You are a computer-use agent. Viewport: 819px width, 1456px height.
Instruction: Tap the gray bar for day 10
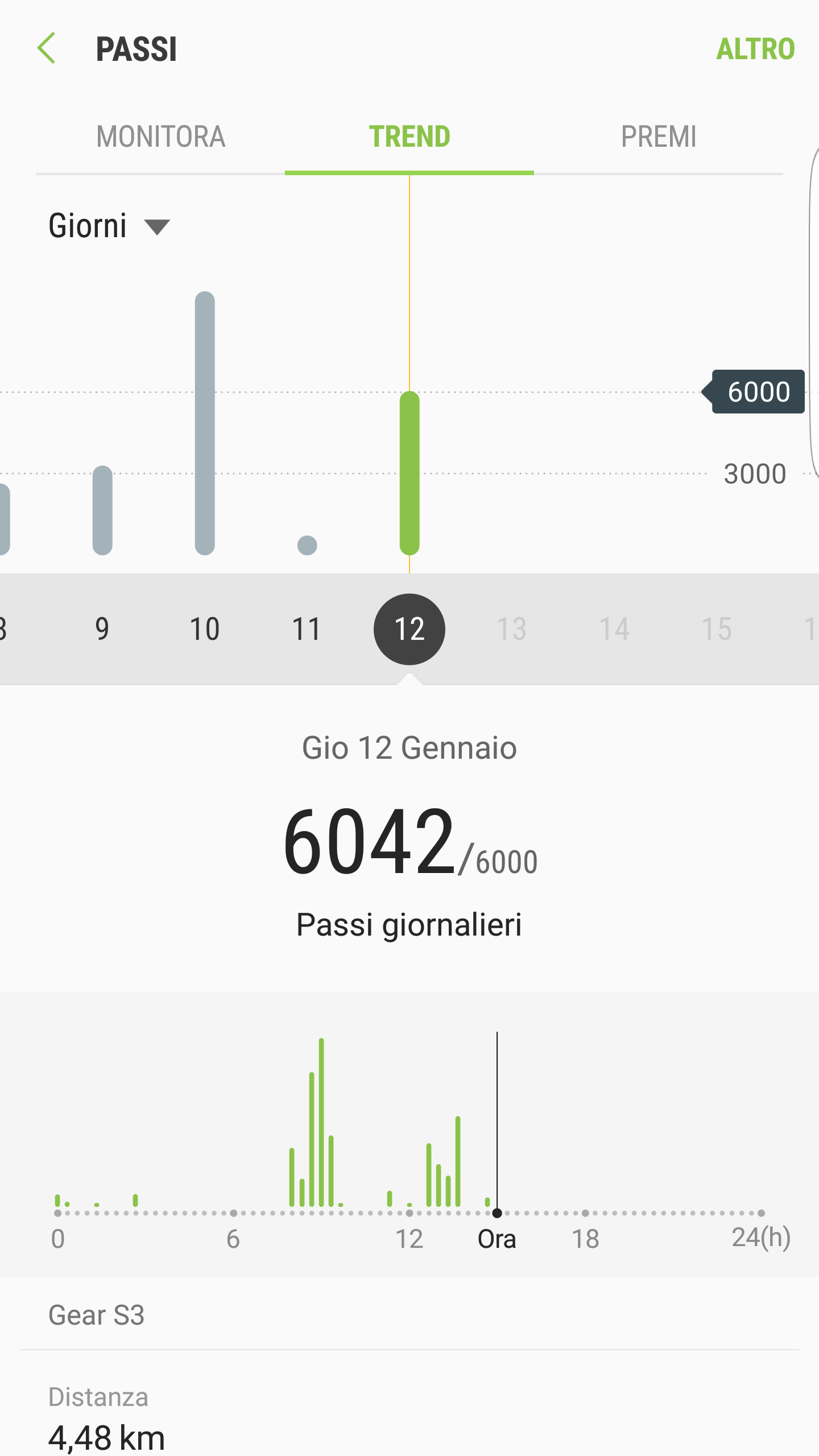pos(205,424)
